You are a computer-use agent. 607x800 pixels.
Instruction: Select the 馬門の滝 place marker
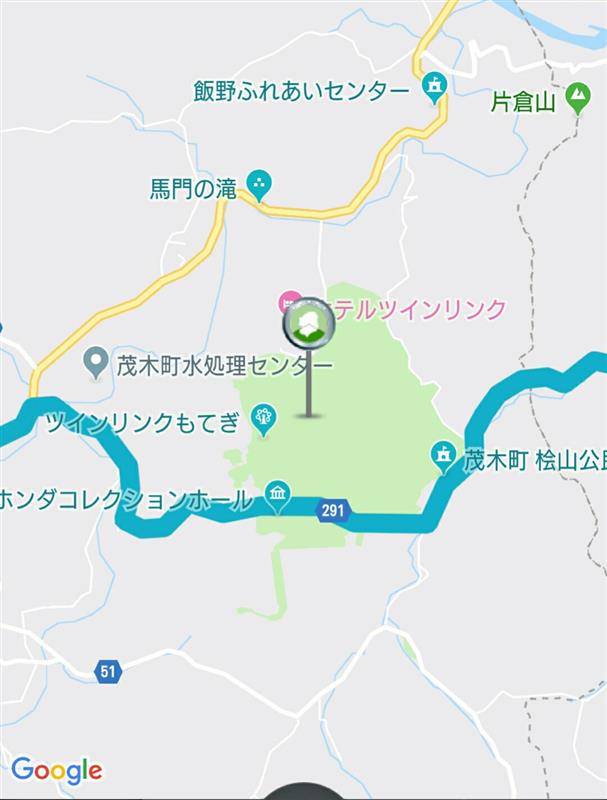[260, 184]
